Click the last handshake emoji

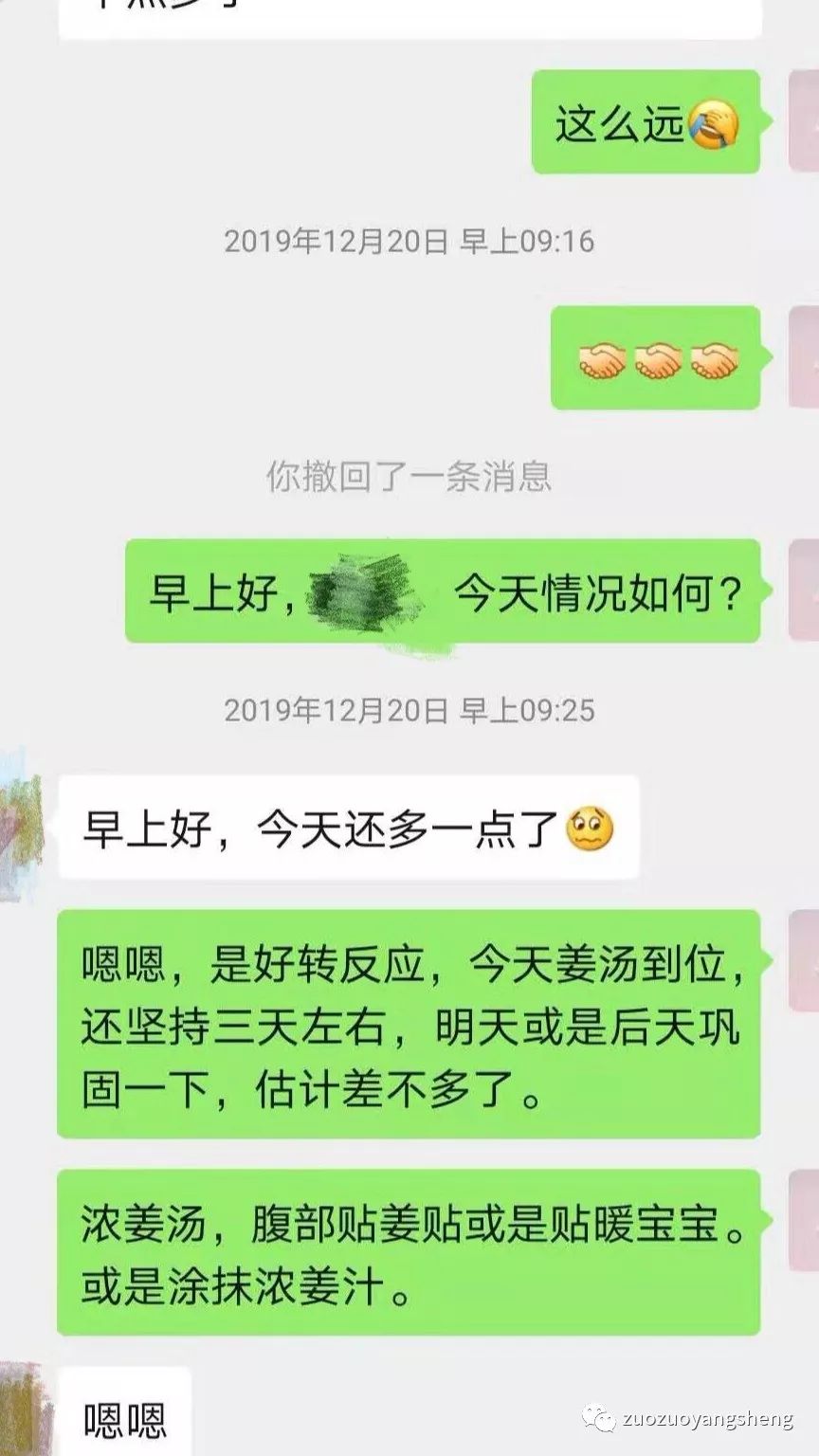(x=713, y=358)
